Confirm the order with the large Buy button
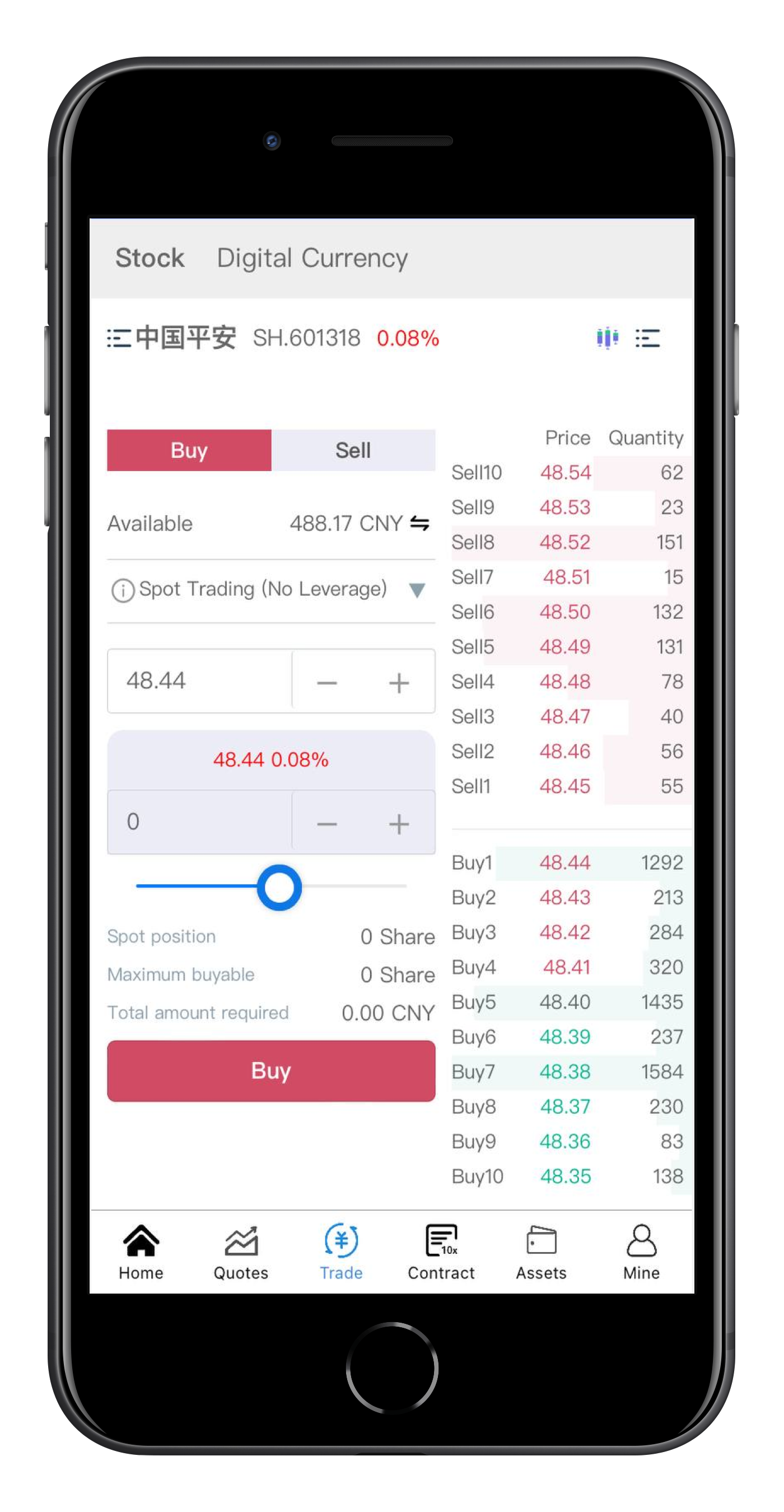 [270, 1071]
